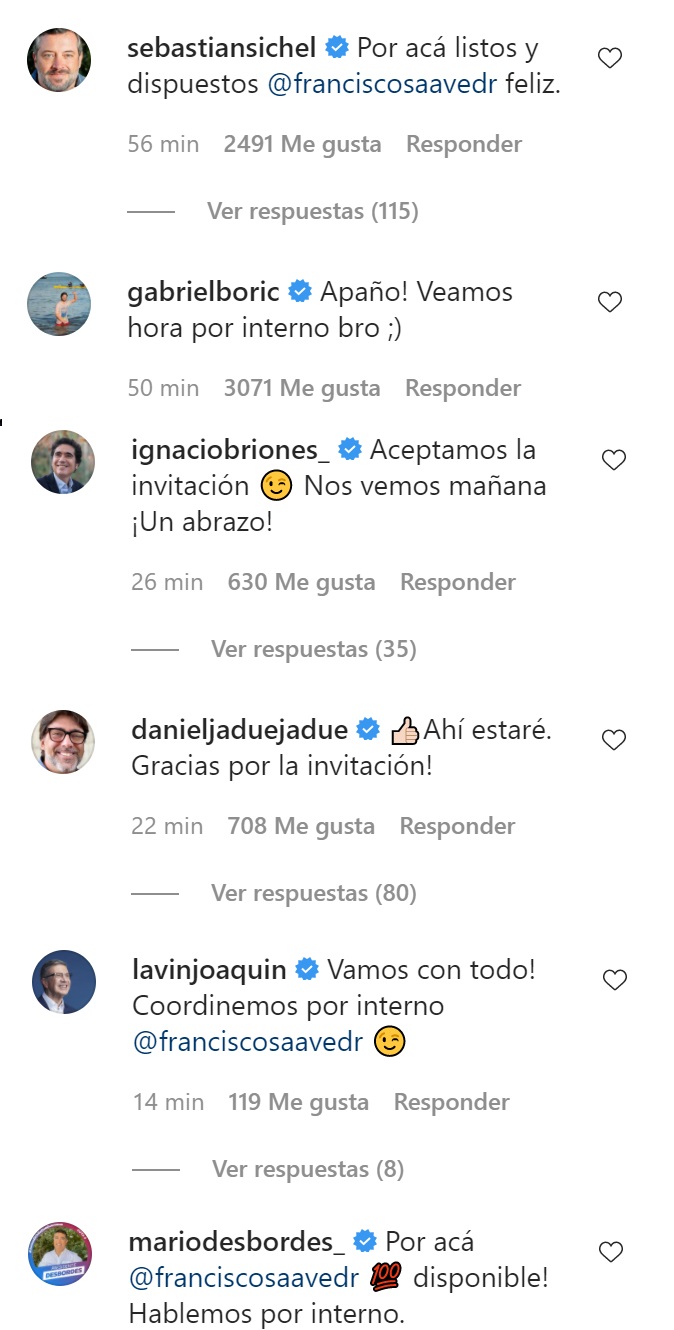This screenshot has width=674, height=1330.
Task: Like gabrielboric's comment
Action: click(609, 302)
